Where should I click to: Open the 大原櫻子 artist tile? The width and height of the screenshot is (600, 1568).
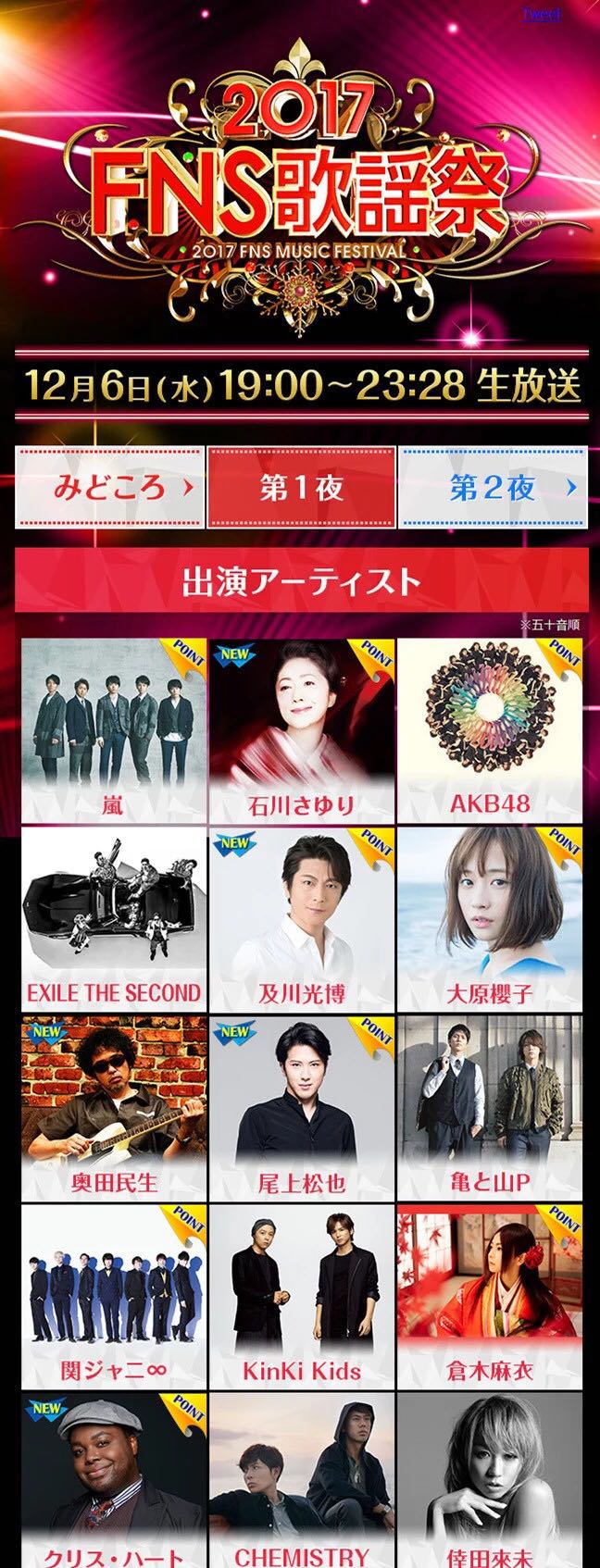click(490, 919)
